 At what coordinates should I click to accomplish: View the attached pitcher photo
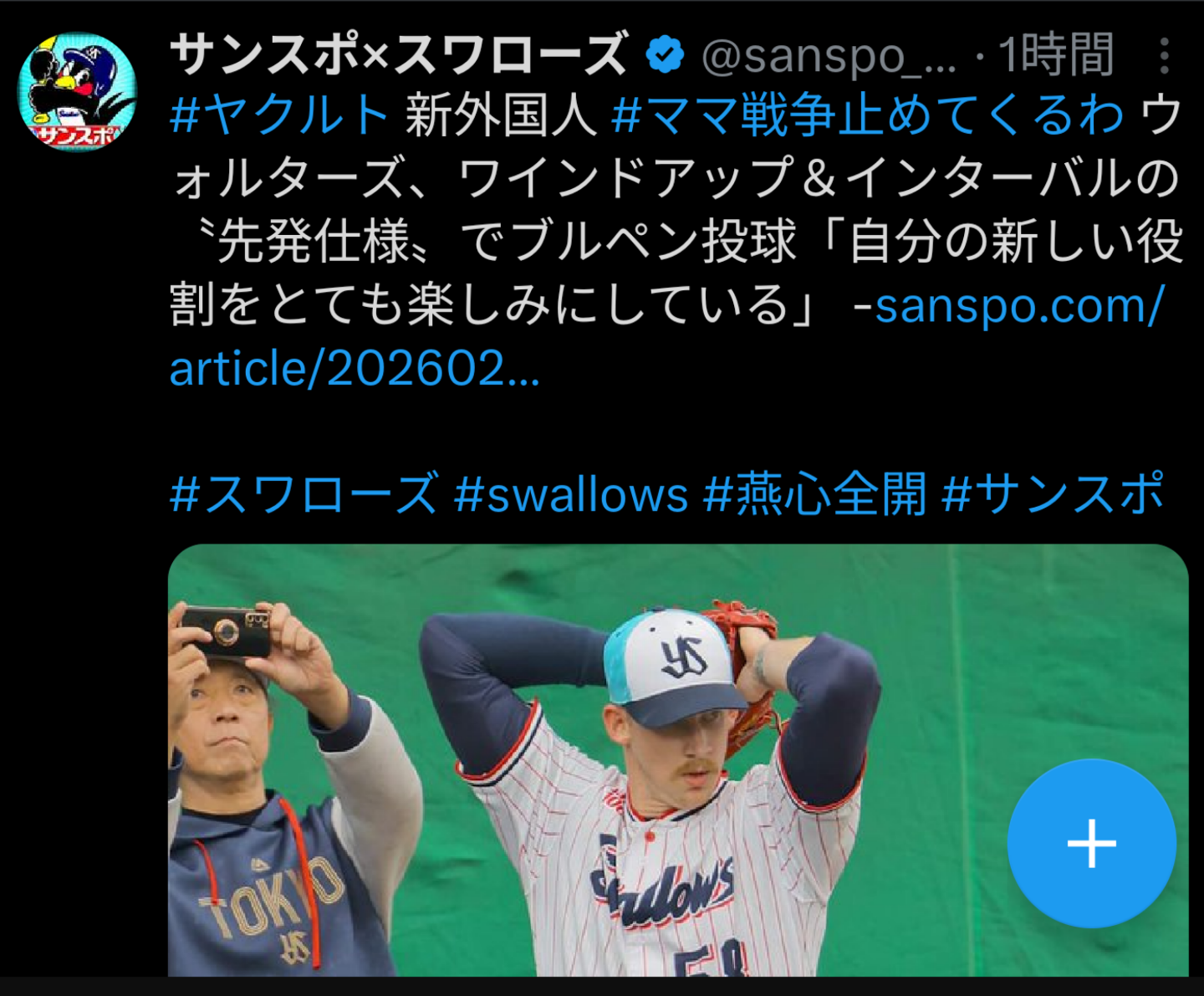click(678, 760)
